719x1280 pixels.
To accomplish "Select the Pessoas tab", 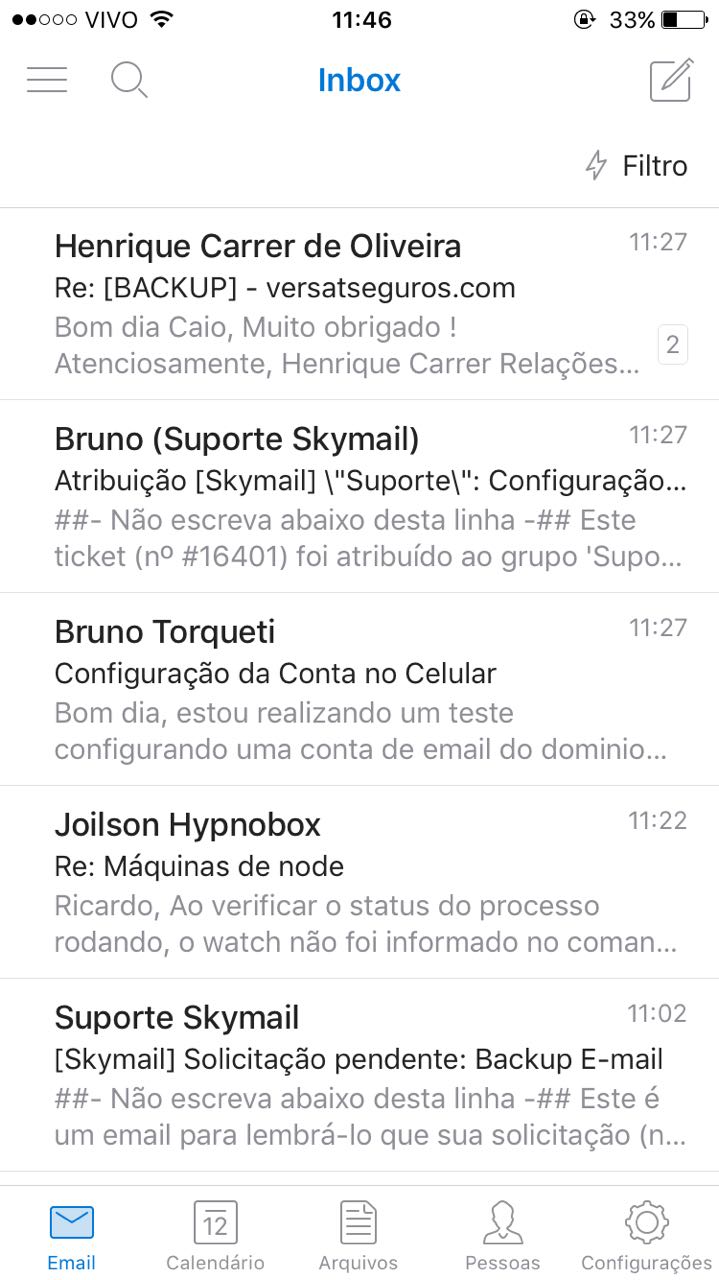I will click(502, 1236).
